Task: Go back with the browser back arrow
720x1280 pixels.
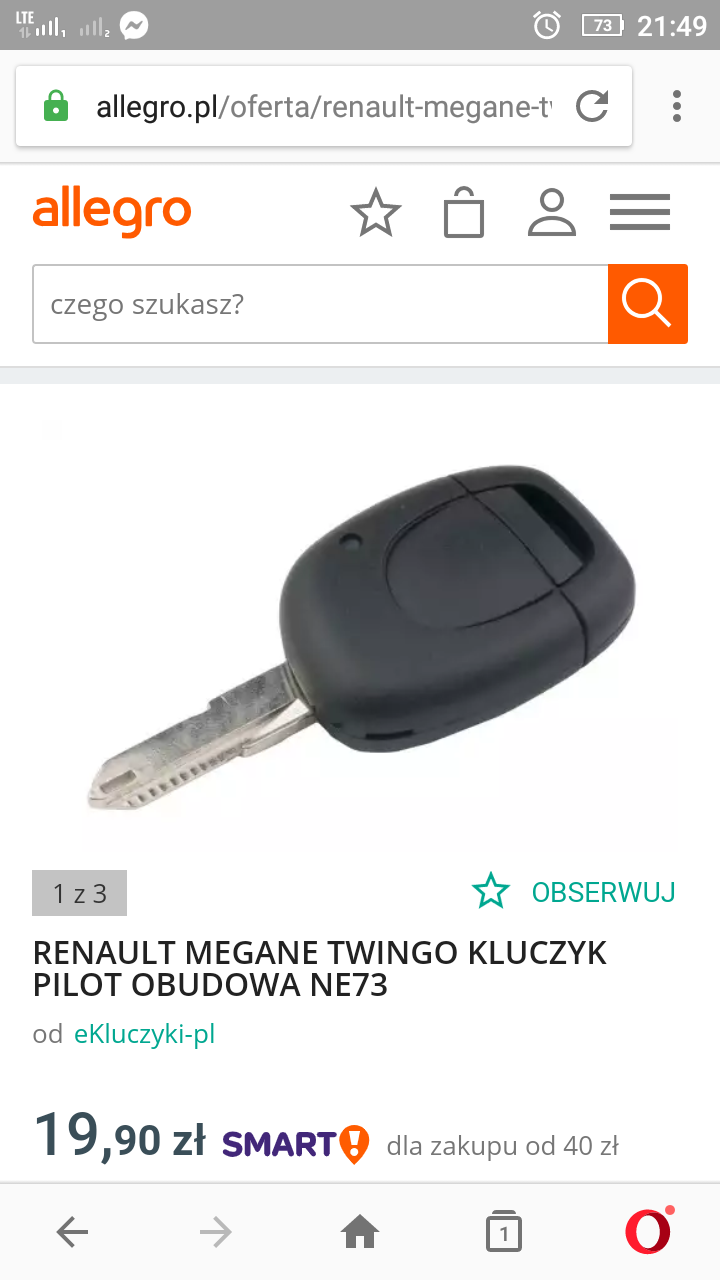Action: (x=72, y=1233)
